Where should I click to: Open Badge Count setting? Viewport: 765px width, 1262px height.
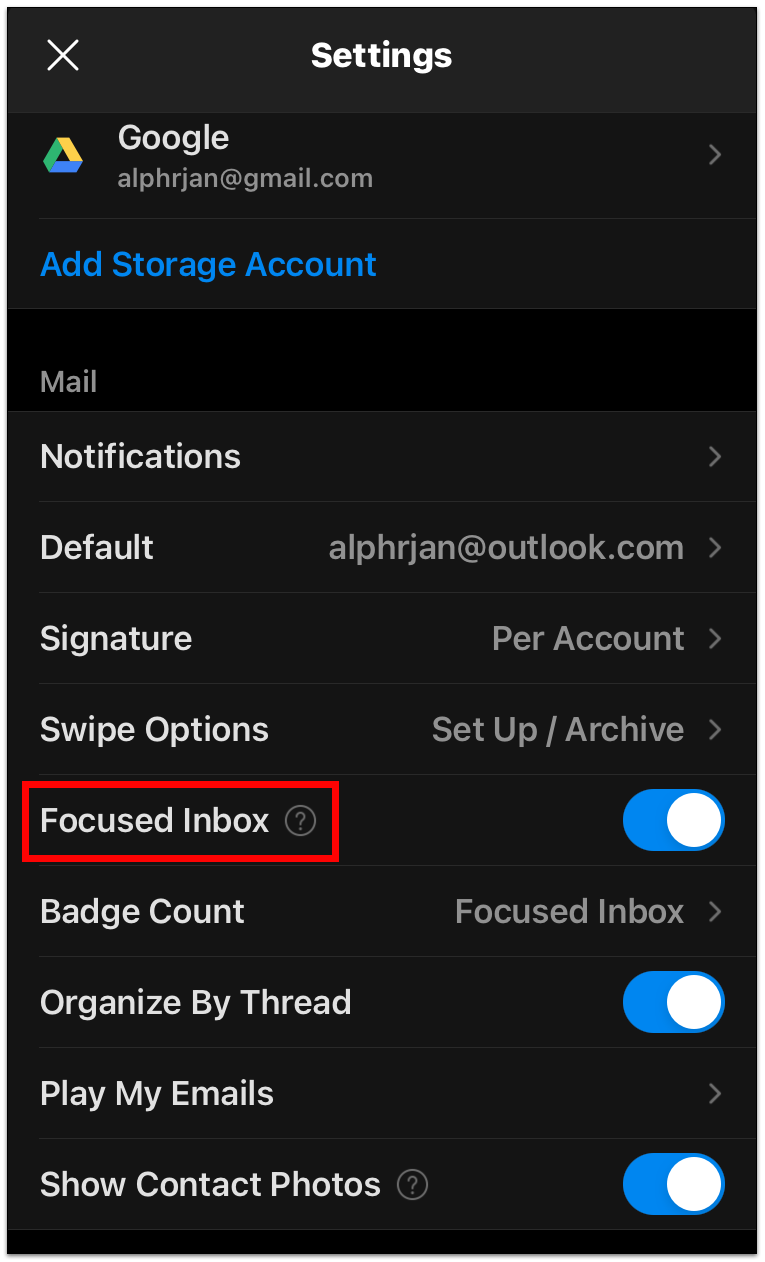pyautogui.click(x=382, y=912)
